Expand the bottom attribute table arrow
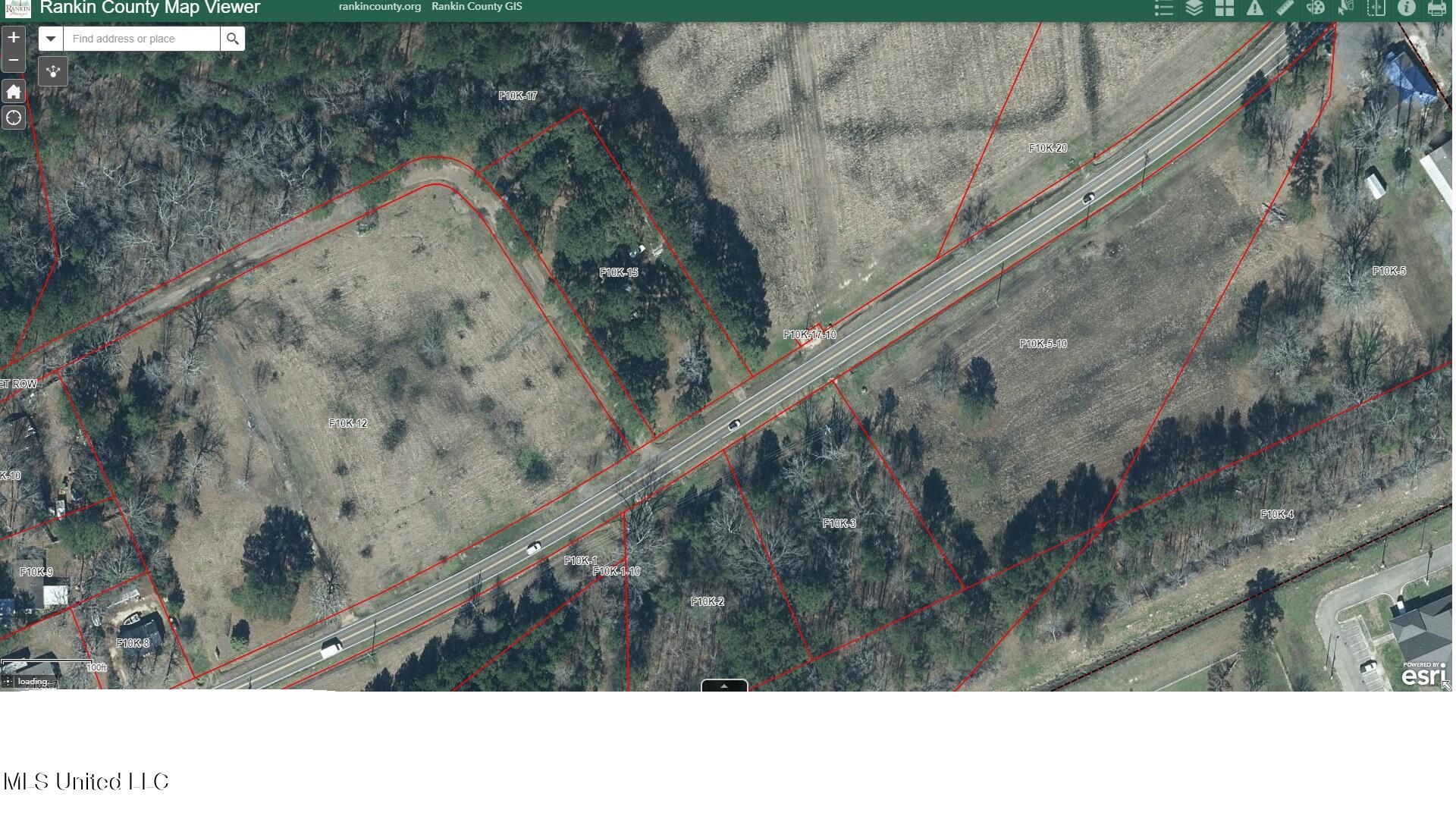Screen dimensions: 1456x819 (x=724, y=686)
